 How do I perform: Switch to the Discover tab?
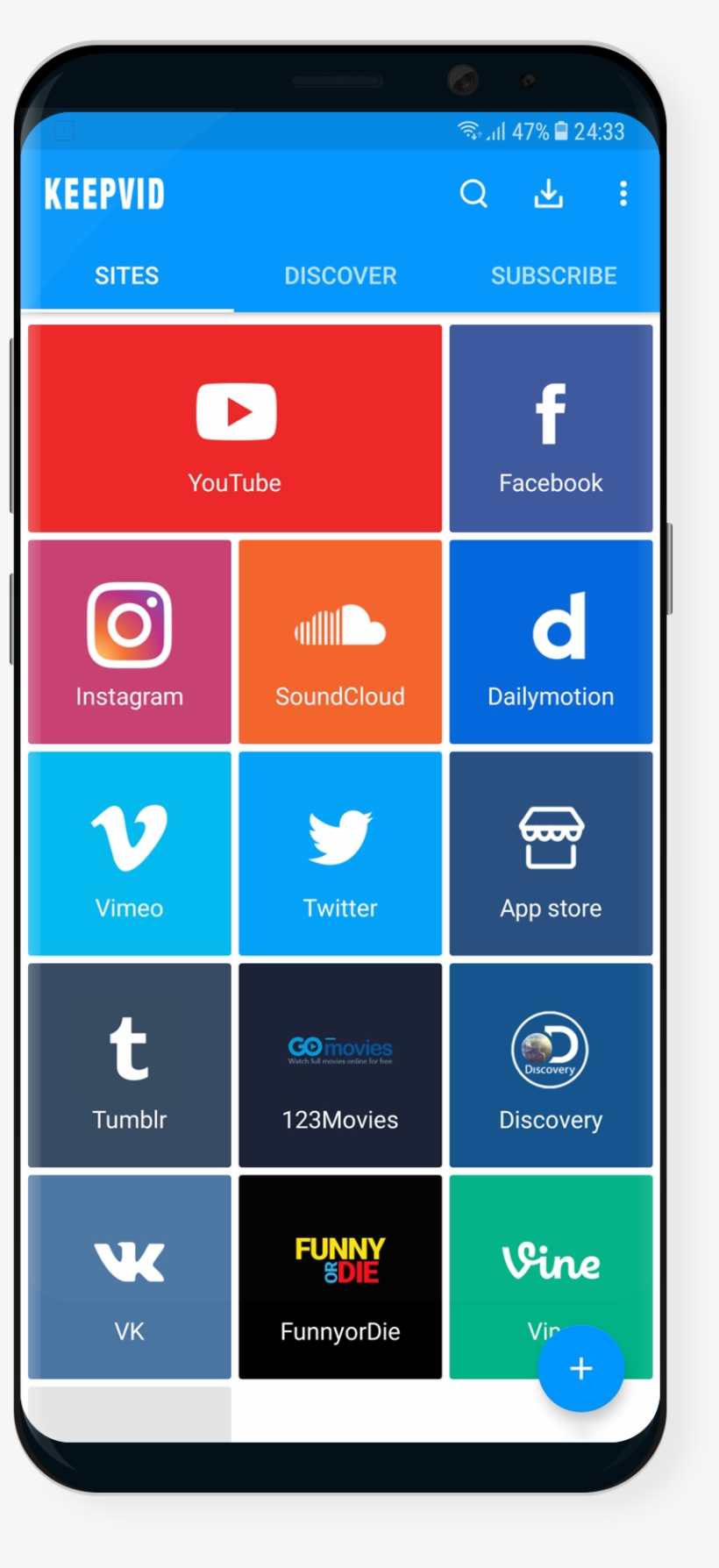tap(340, 276)
